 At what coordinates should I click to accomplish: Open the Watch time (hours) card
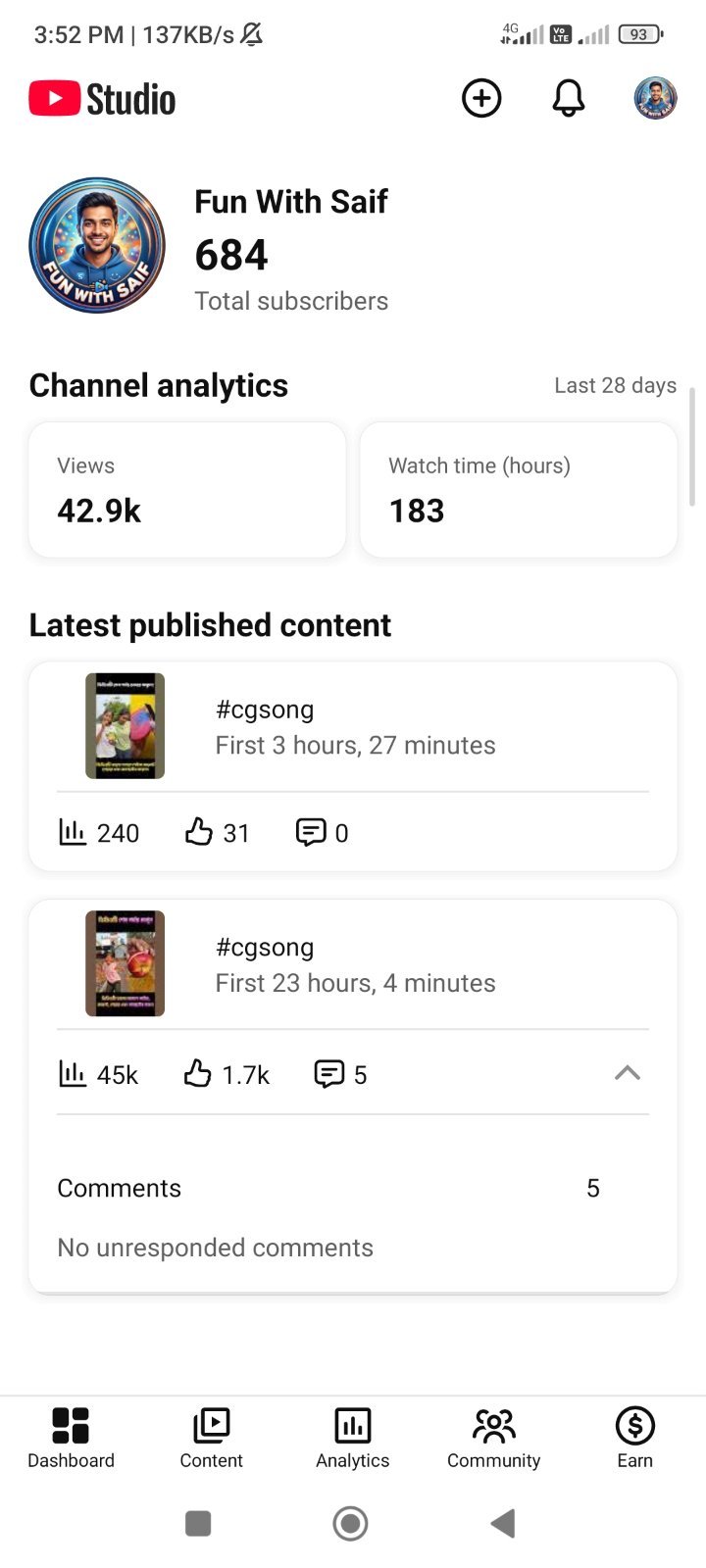[519, 490]
